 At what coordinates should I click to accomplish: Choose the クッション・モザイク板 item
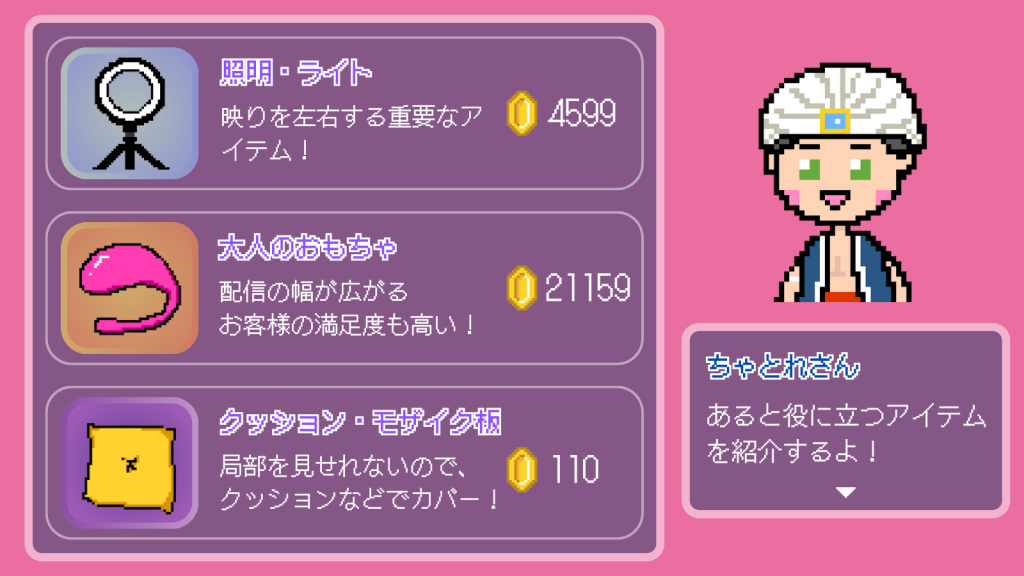[x=344, y=462]
